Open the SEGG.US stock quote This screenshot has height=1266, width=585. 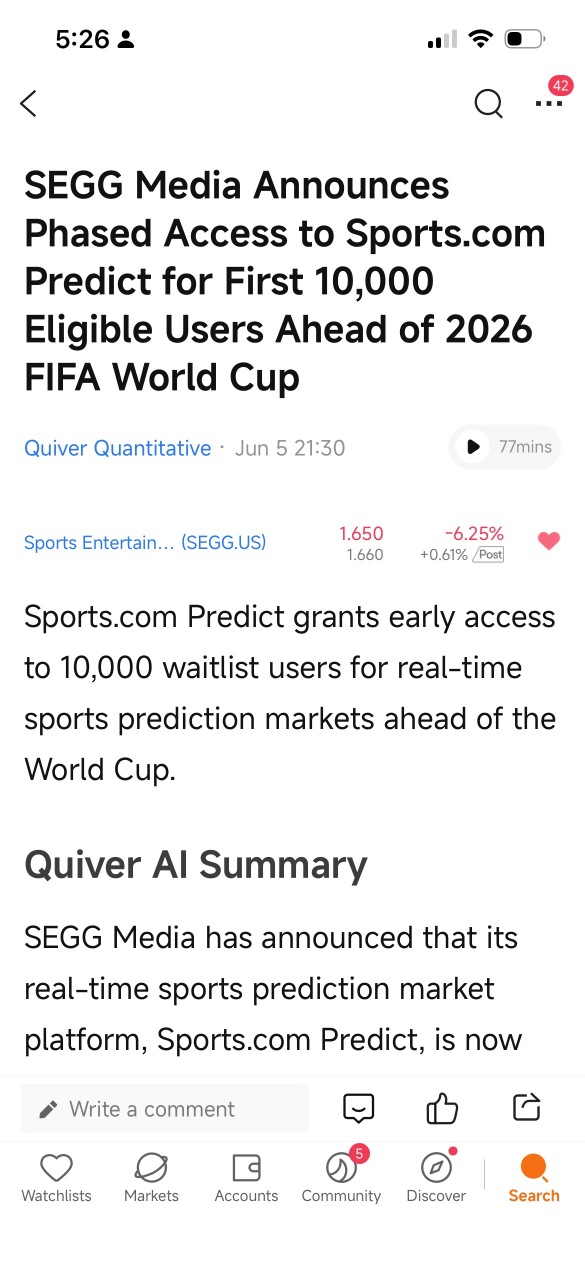coord(145,543)
